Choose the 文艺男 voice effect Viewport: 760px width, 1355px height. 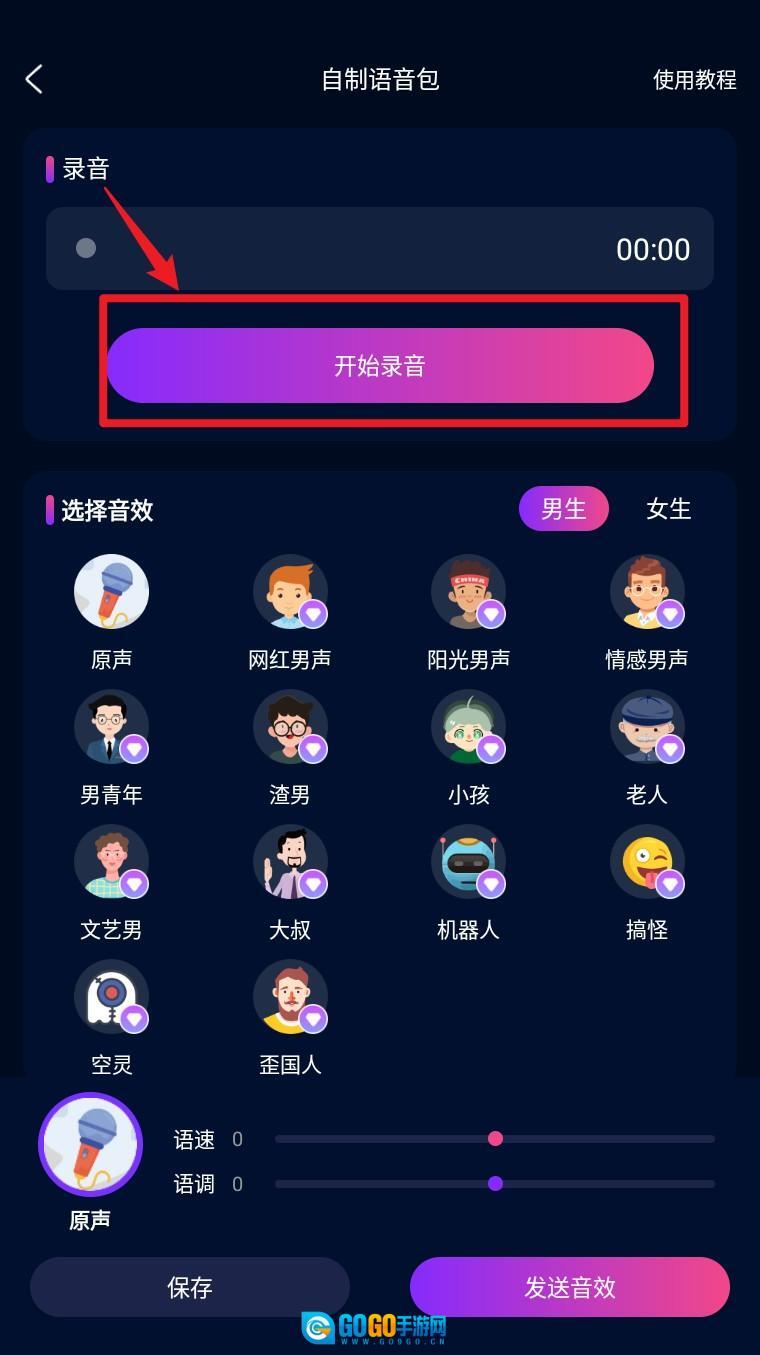click(111, 862)
